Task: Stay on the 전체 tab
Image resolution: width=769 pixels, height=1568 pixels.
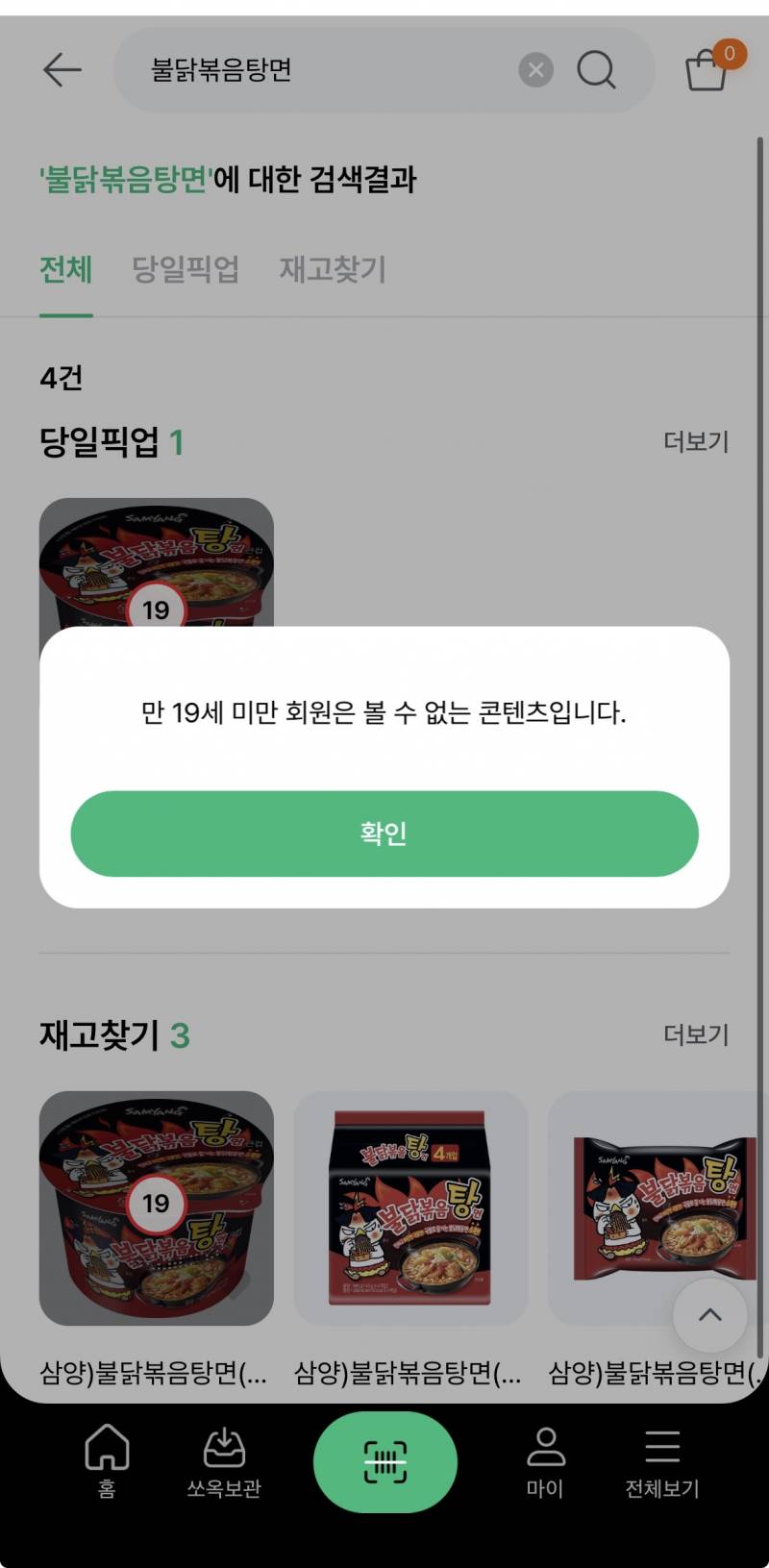Action: 64,270
